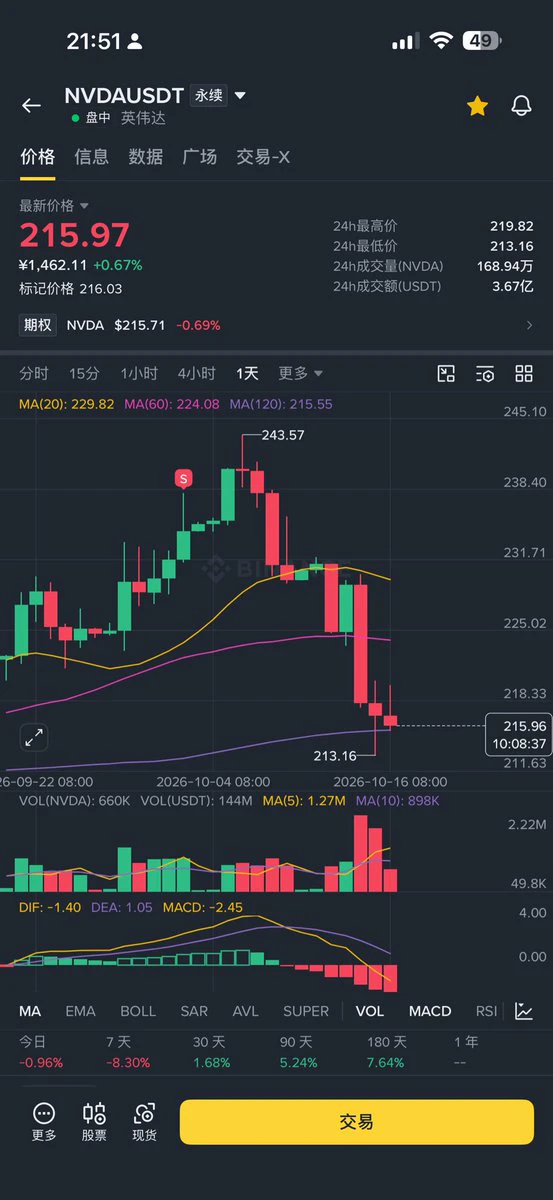Expand the NVDAUSDT pair dropdown

click(240, 96)
